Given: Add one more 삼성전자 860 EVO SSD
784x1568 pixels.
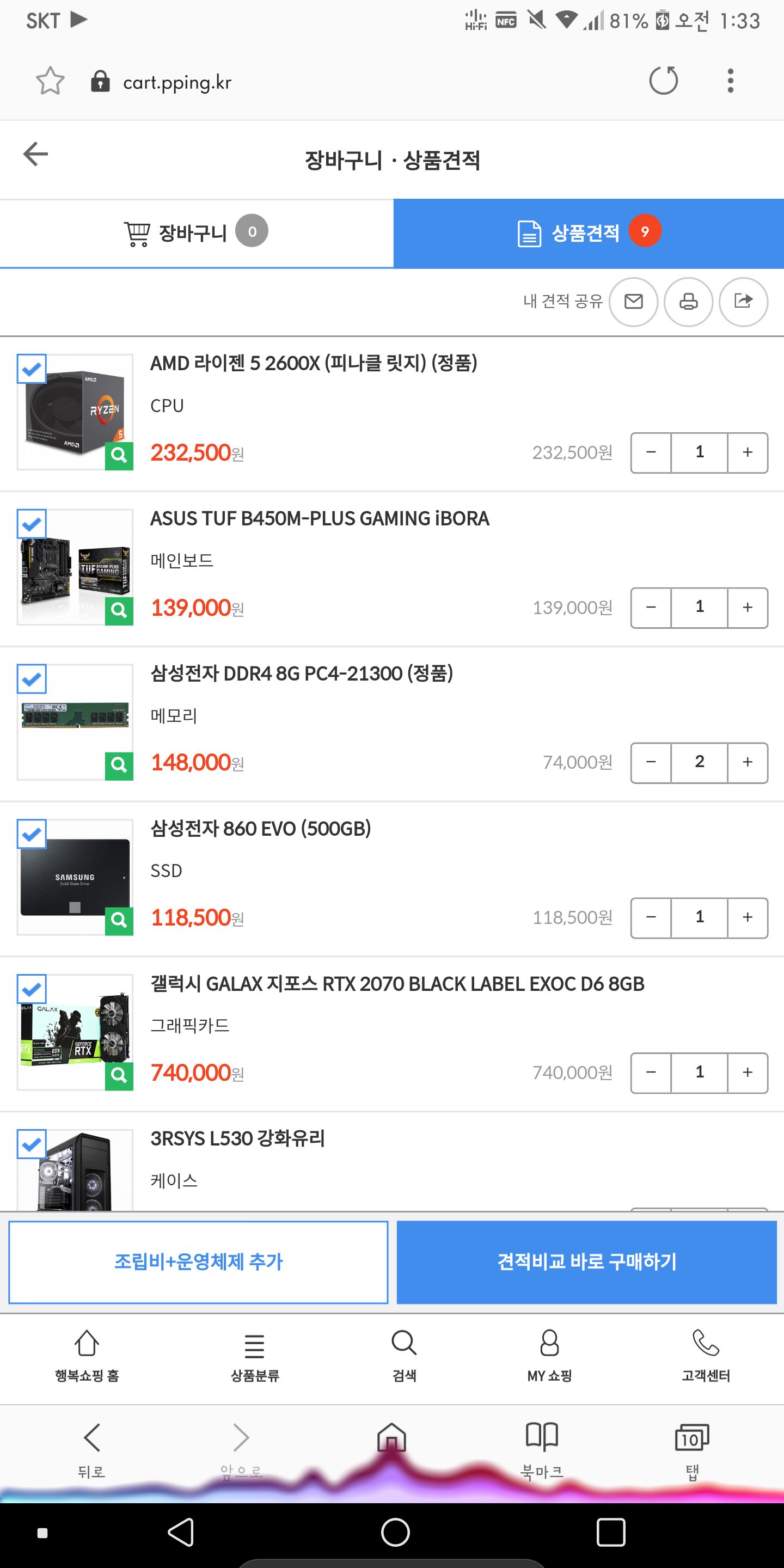Looking at the screenshot, I should (x=748, y=917).
